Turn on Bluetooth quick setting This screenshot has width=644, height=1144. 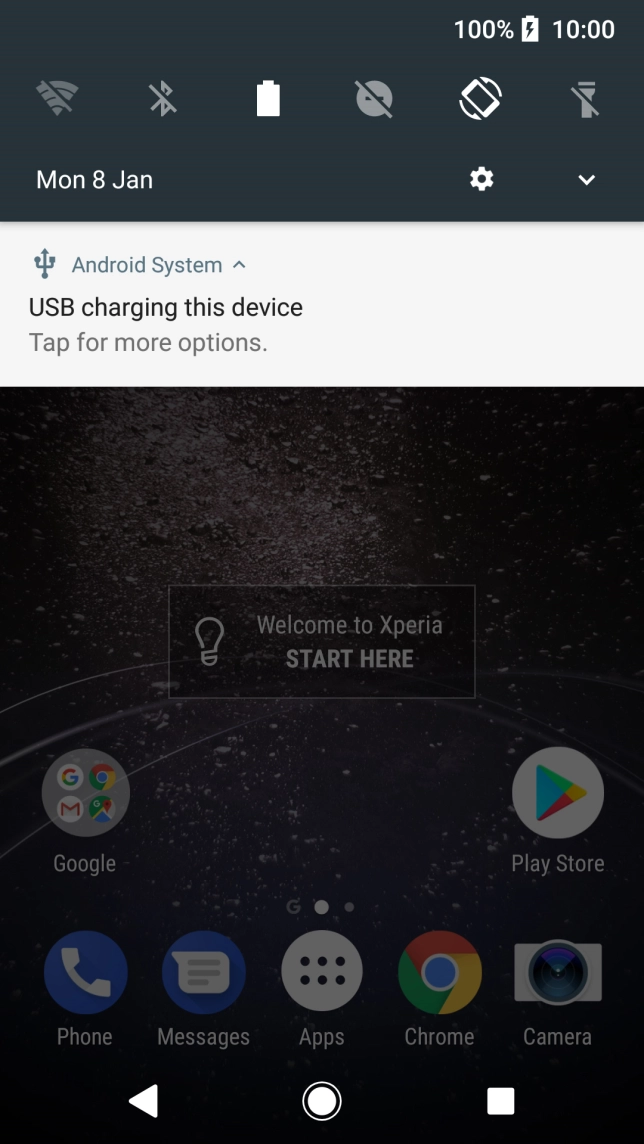(x=162, y=99)
